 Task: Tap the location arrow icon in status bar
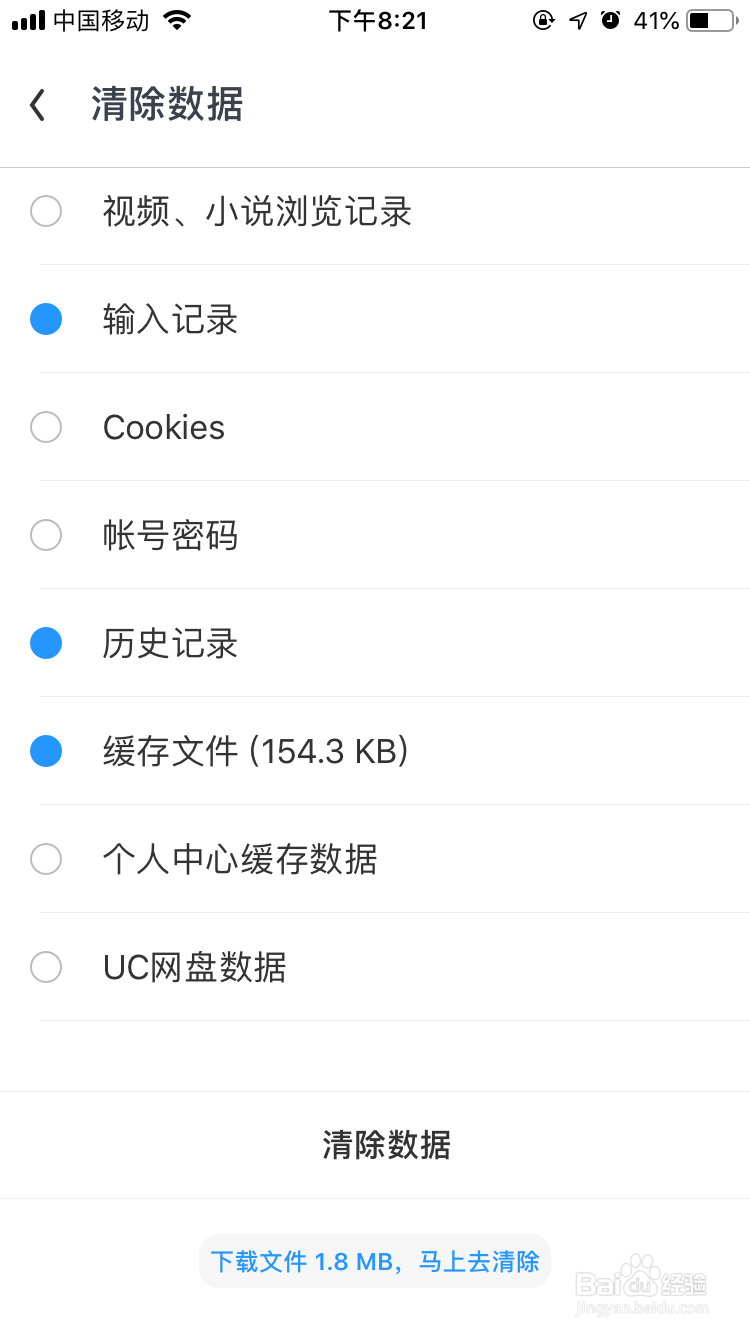[580, 19]
